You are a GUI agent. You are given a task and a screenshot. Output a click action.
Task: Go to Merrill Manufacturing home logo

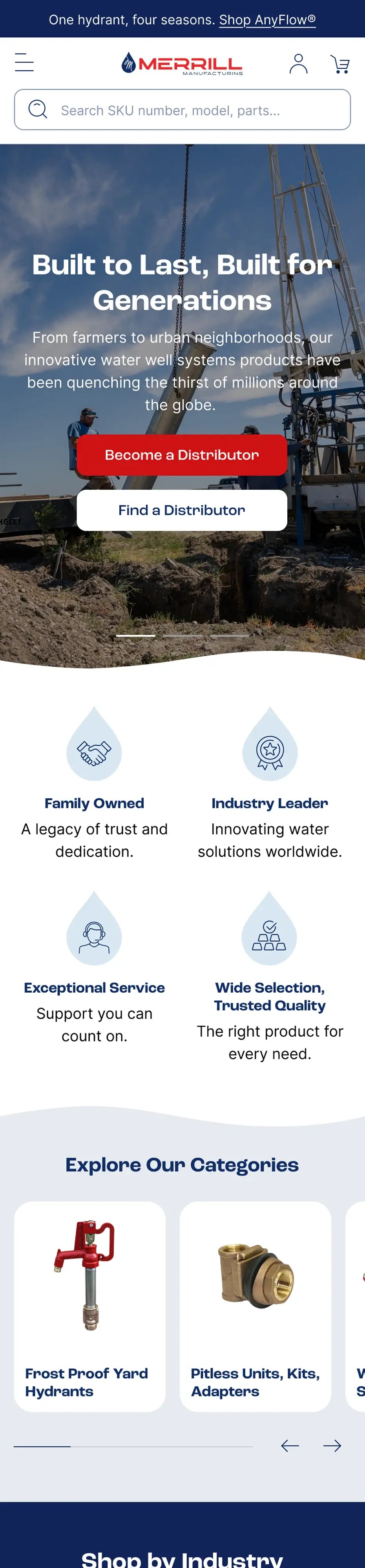click(x=182, y=63)
